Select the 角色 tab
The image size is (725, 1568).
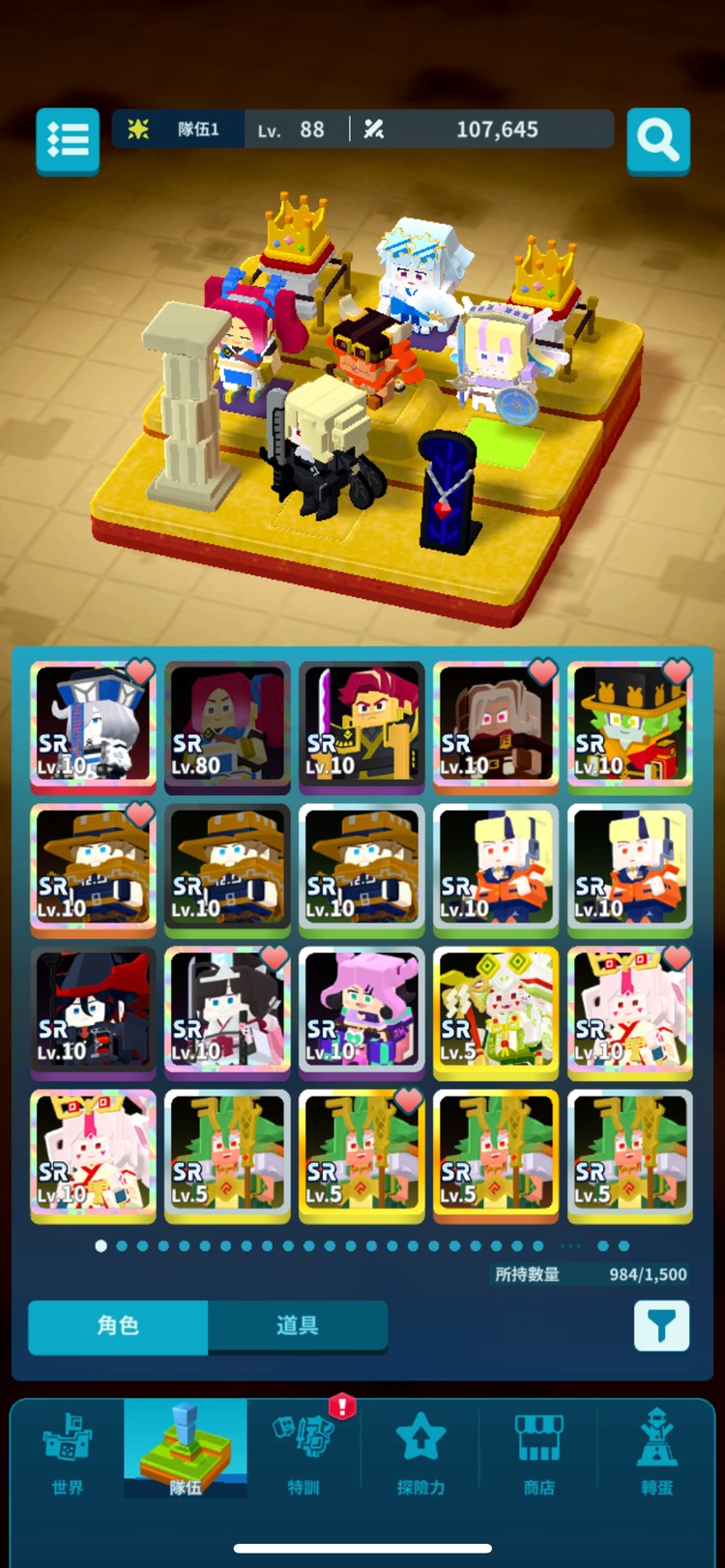coord(118,1326)
